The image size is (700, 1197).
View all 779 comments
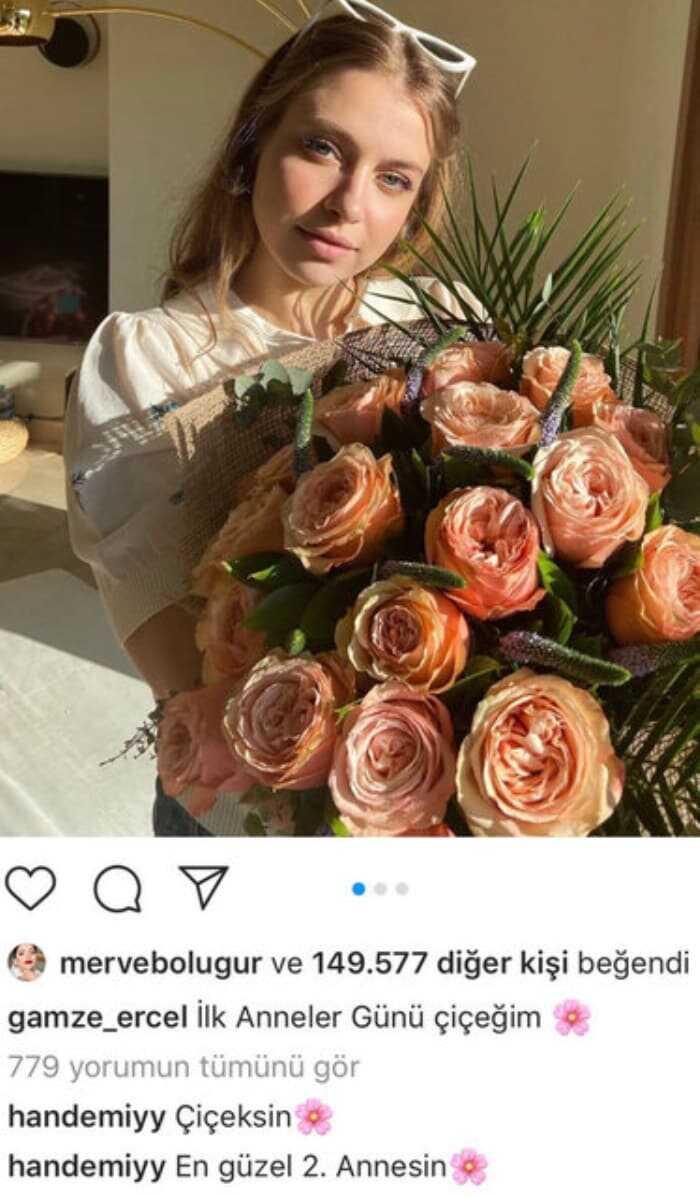[183, 1067]
